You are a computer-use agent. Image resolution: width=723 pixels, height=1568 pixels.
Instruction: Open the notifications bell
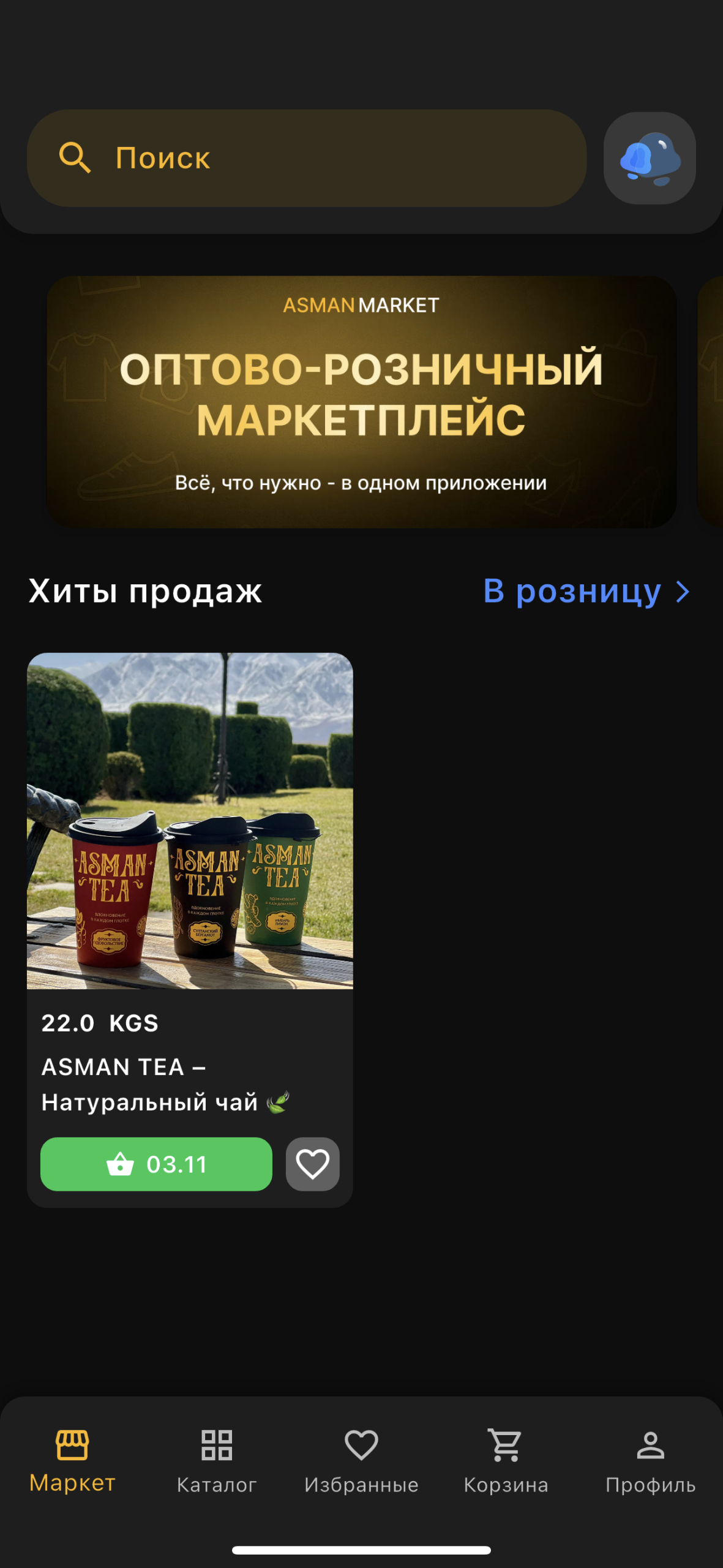click(x=650, y=158)
